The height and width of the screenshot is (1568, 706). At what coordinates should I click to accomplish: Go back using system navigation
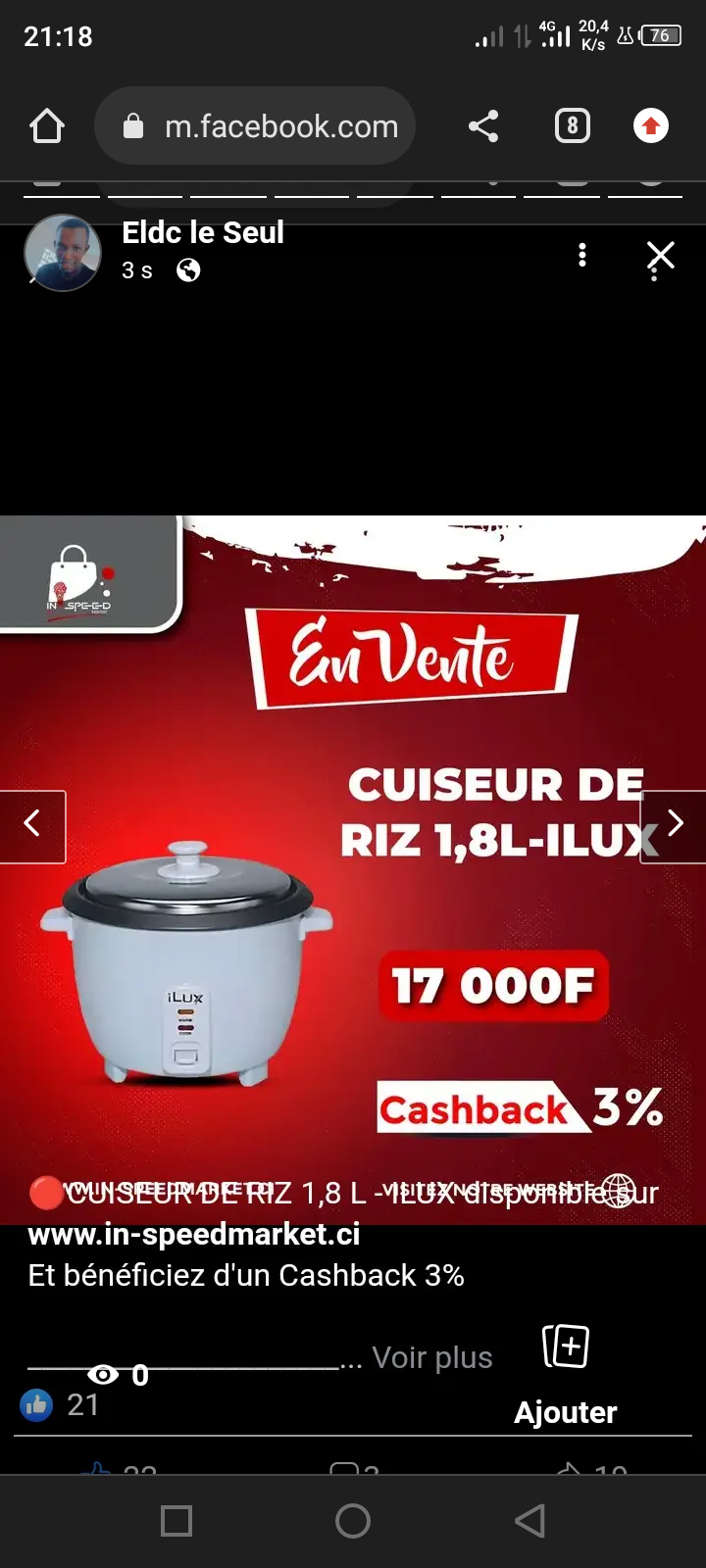529,1521
